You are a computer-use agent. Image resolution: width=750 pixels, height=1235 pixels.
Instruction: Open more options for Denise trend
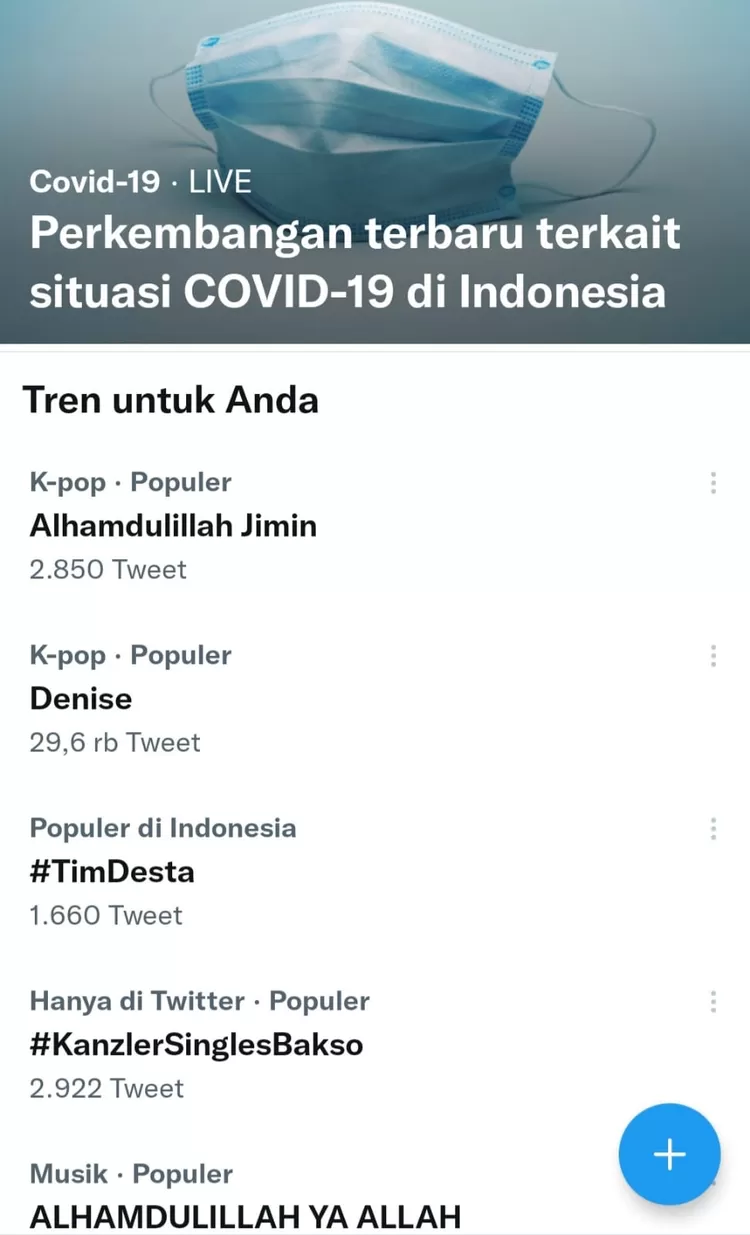(x=713, y=656)
